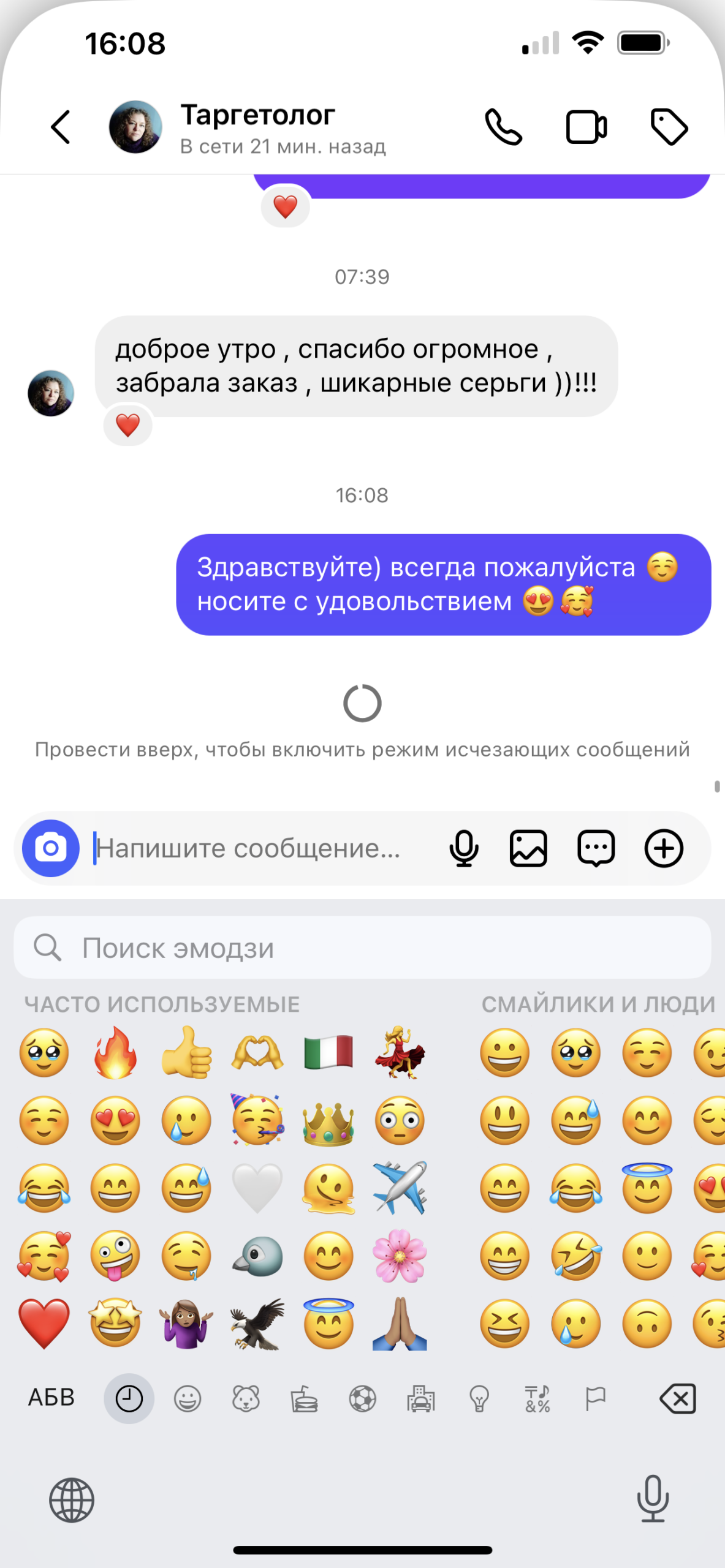Attach a photo from the gallery
This screenshot has width=725, height=1568.
pos(528,848)
